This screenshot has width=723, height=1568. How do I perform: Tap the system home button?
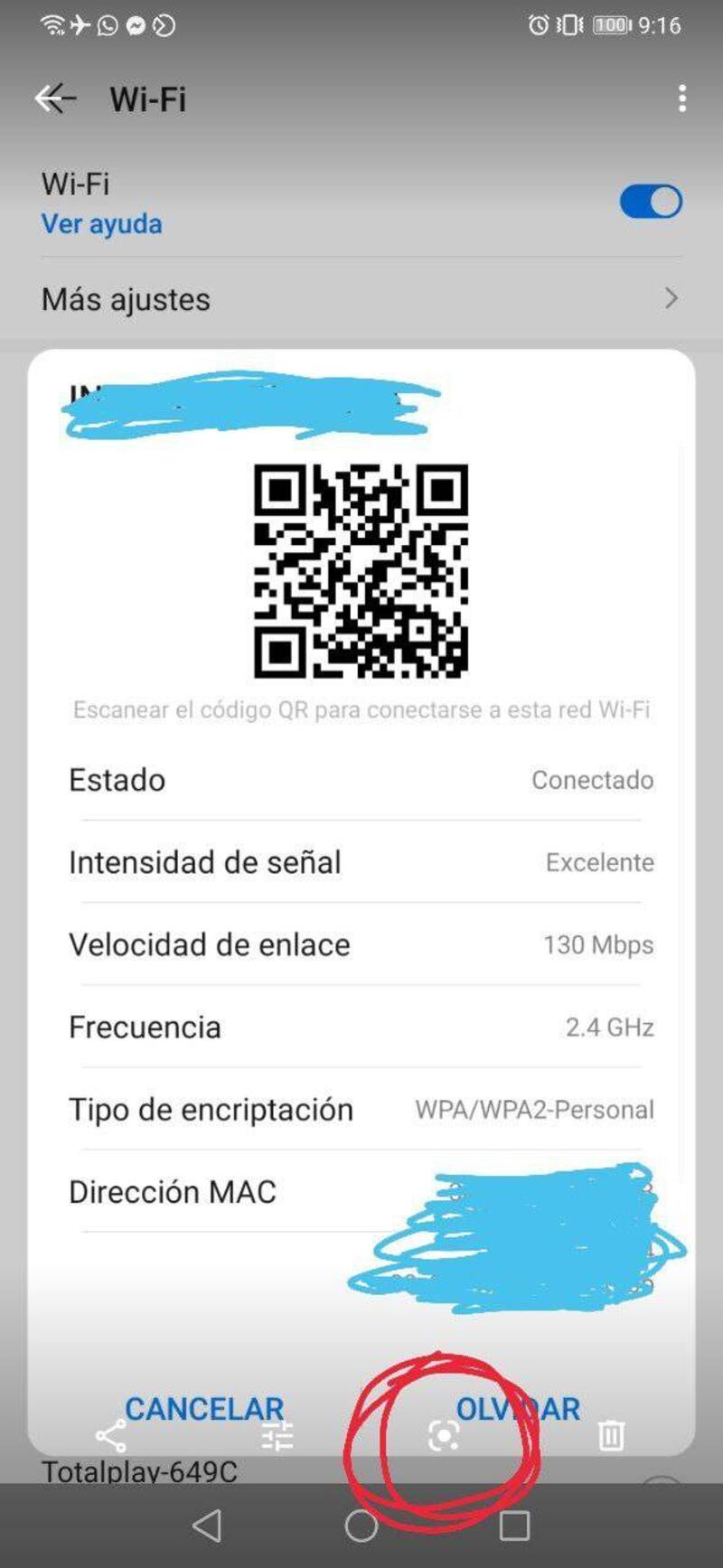361,1526
